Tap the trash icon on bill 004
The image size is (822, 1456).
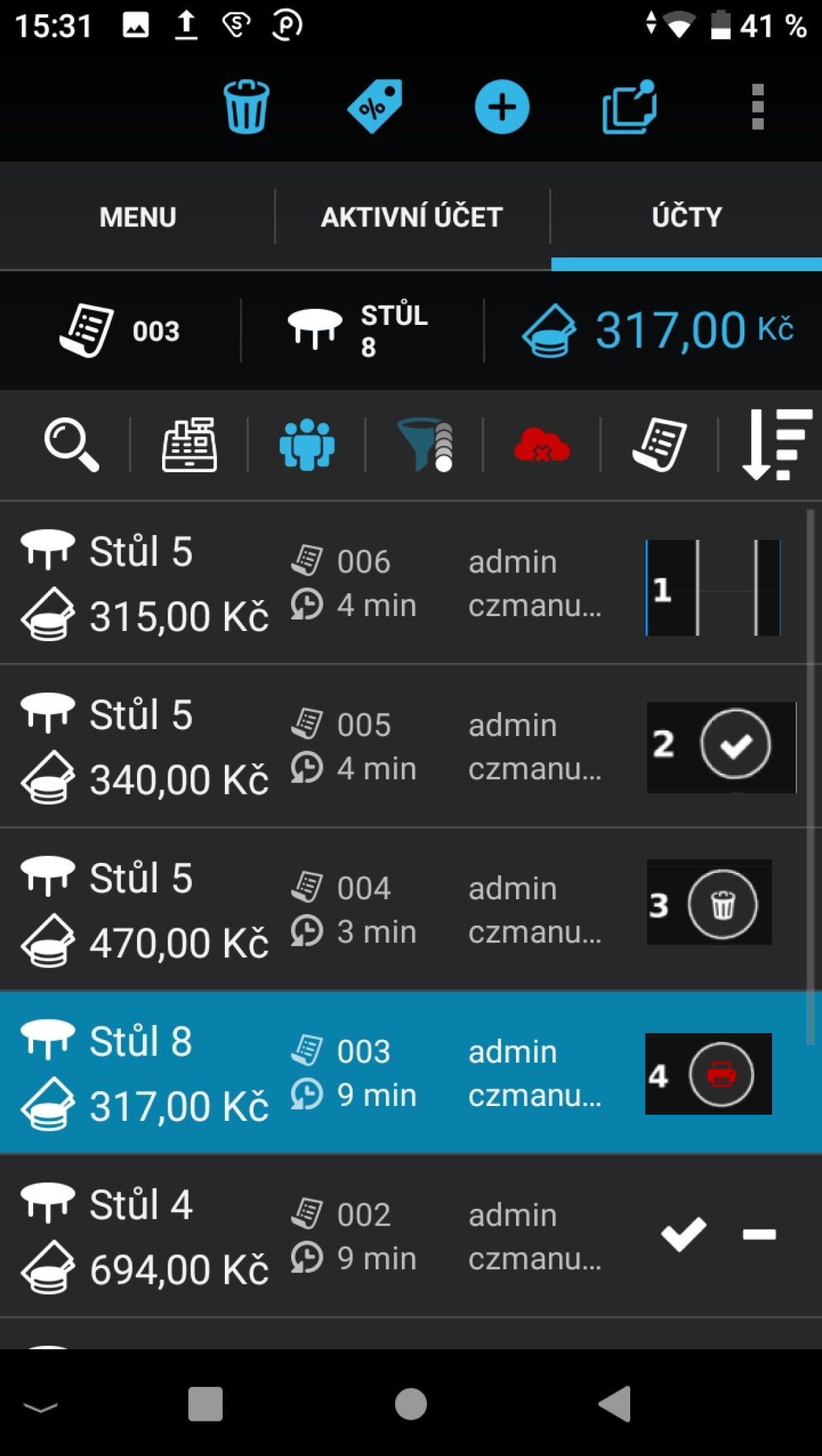pyautogui.click(x=722, y=905)
